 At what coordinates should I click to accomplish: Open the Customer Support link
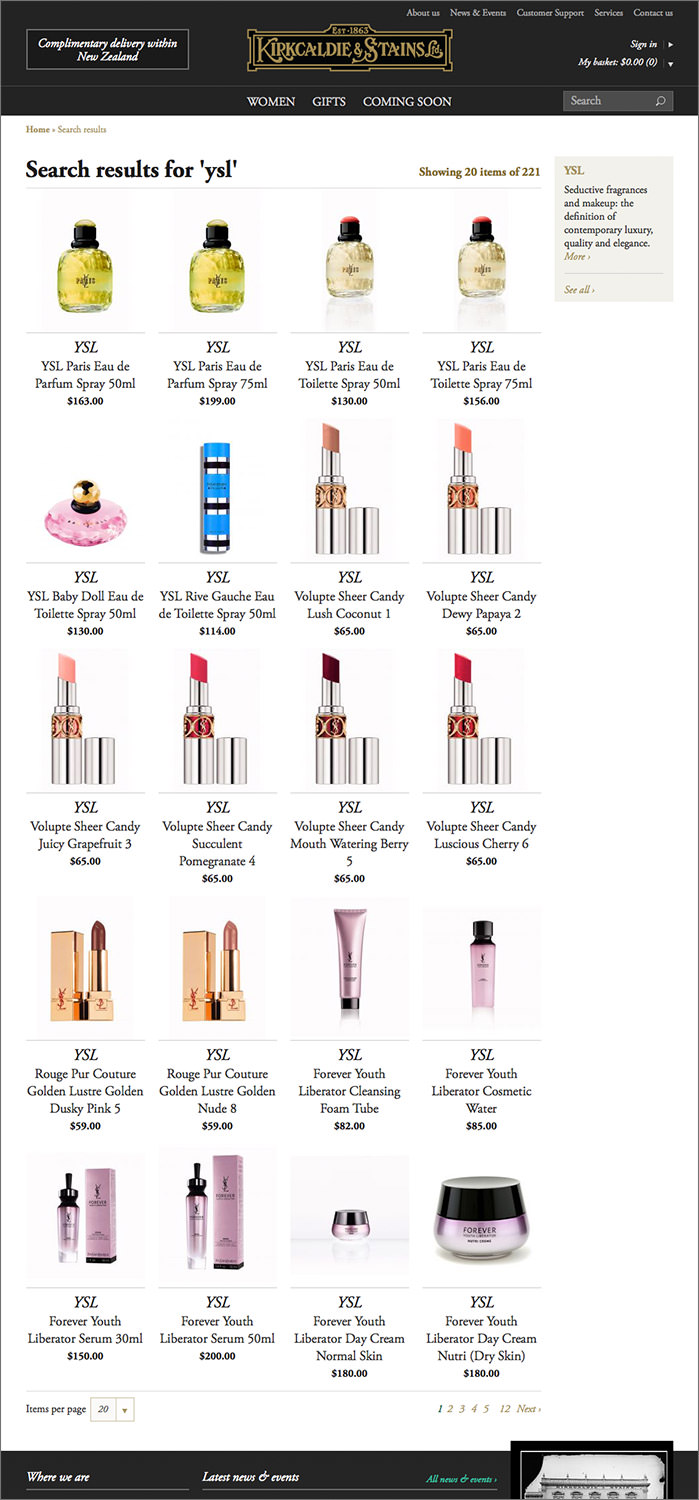550,13
